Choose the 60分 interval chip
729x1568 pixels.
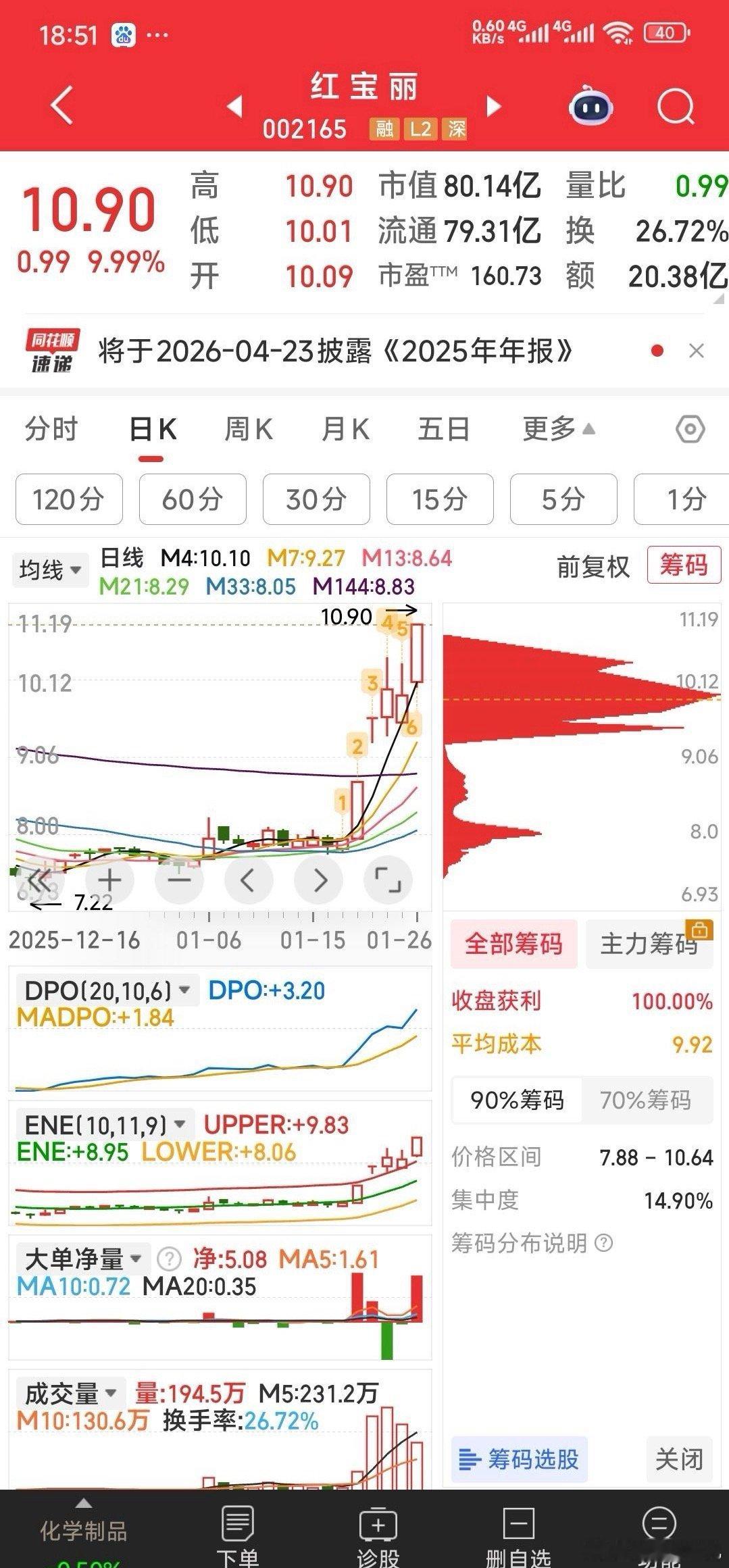[193, 499]
